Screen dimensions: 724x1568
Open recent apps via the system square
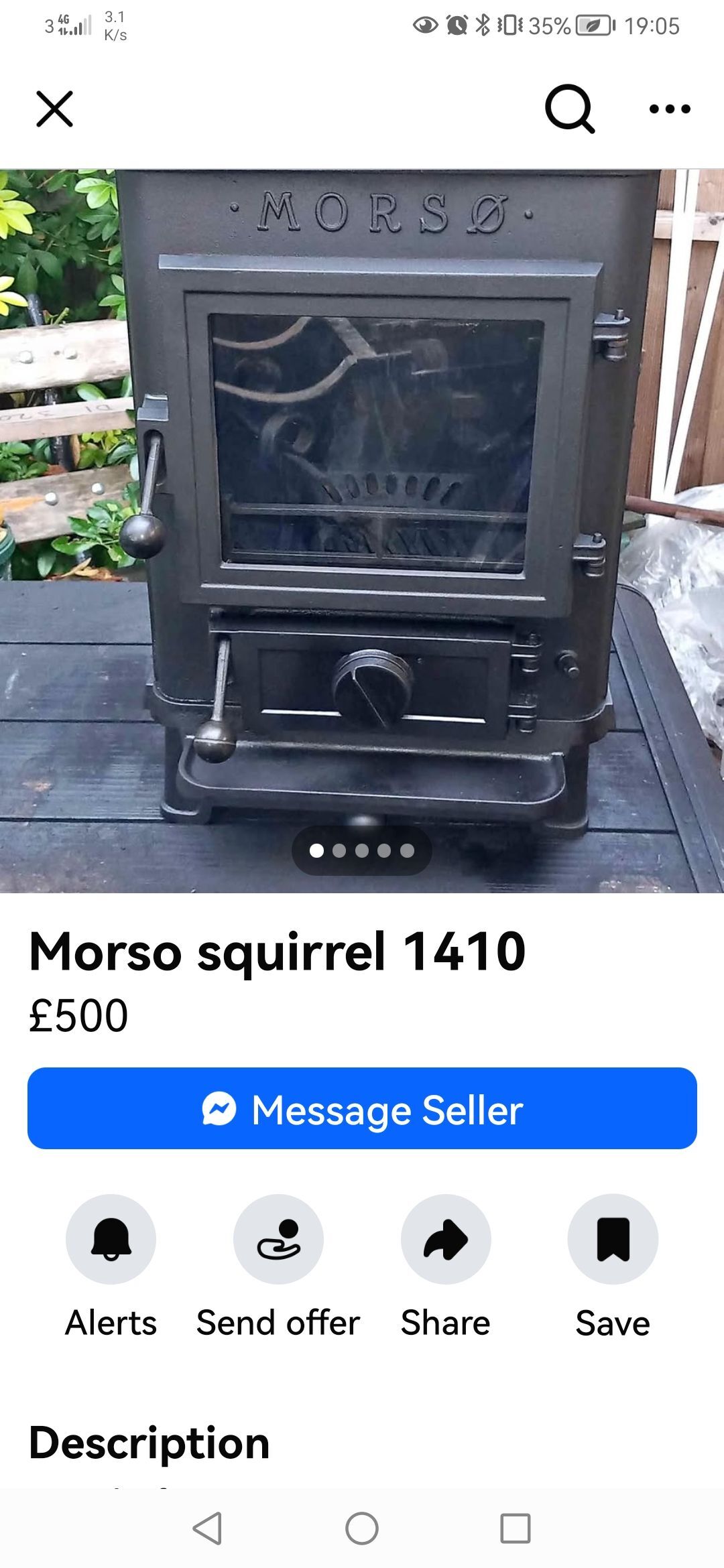[x=515, y=1528]
